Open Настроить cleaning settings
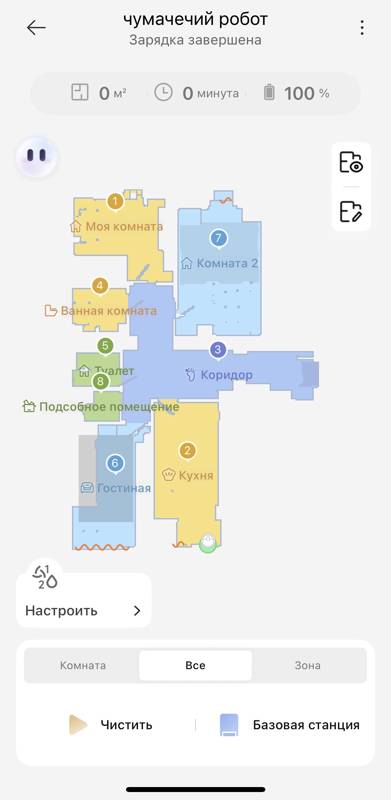This screenshot has height=800, width=391. [x=84, y=599]
